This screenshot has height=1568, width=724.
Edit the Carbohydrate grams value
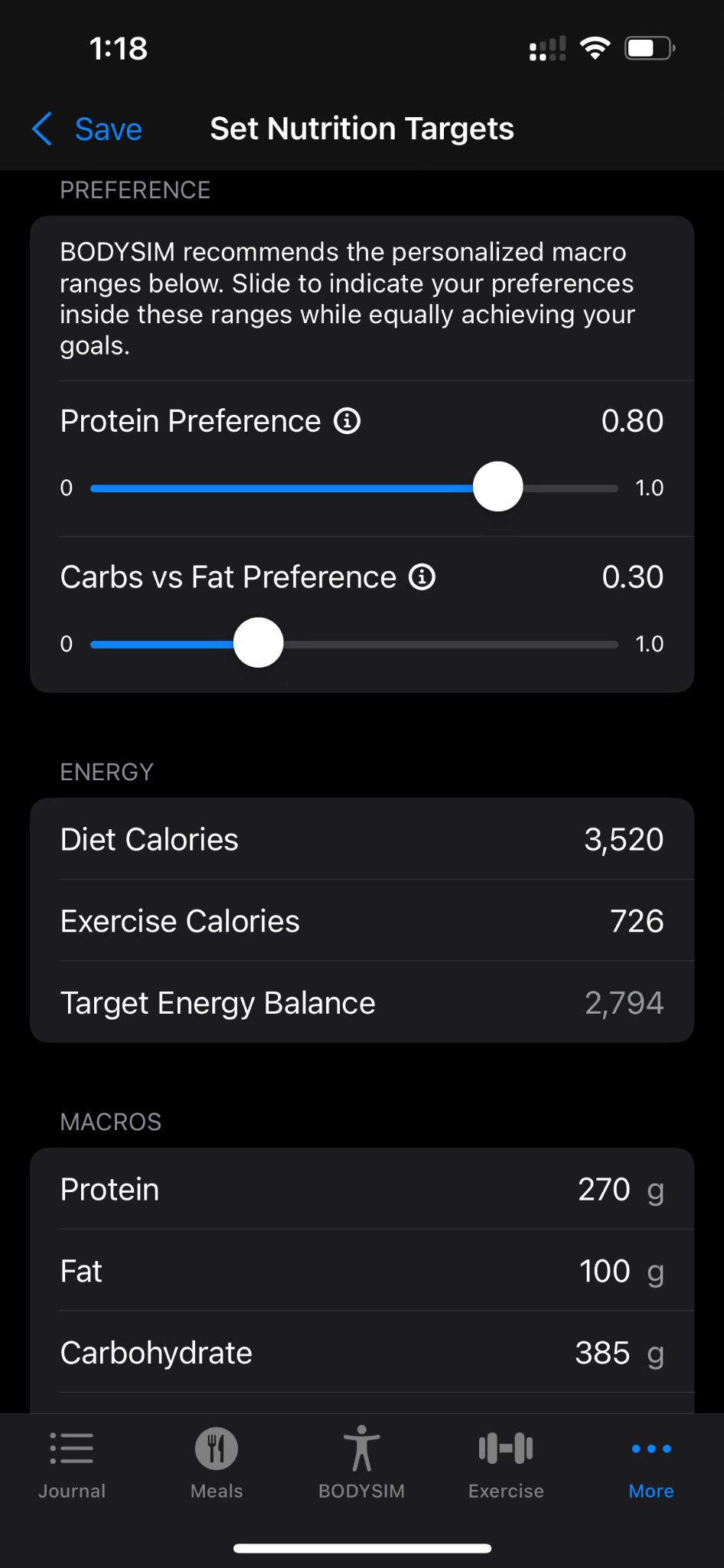(x=602, y=1353)
